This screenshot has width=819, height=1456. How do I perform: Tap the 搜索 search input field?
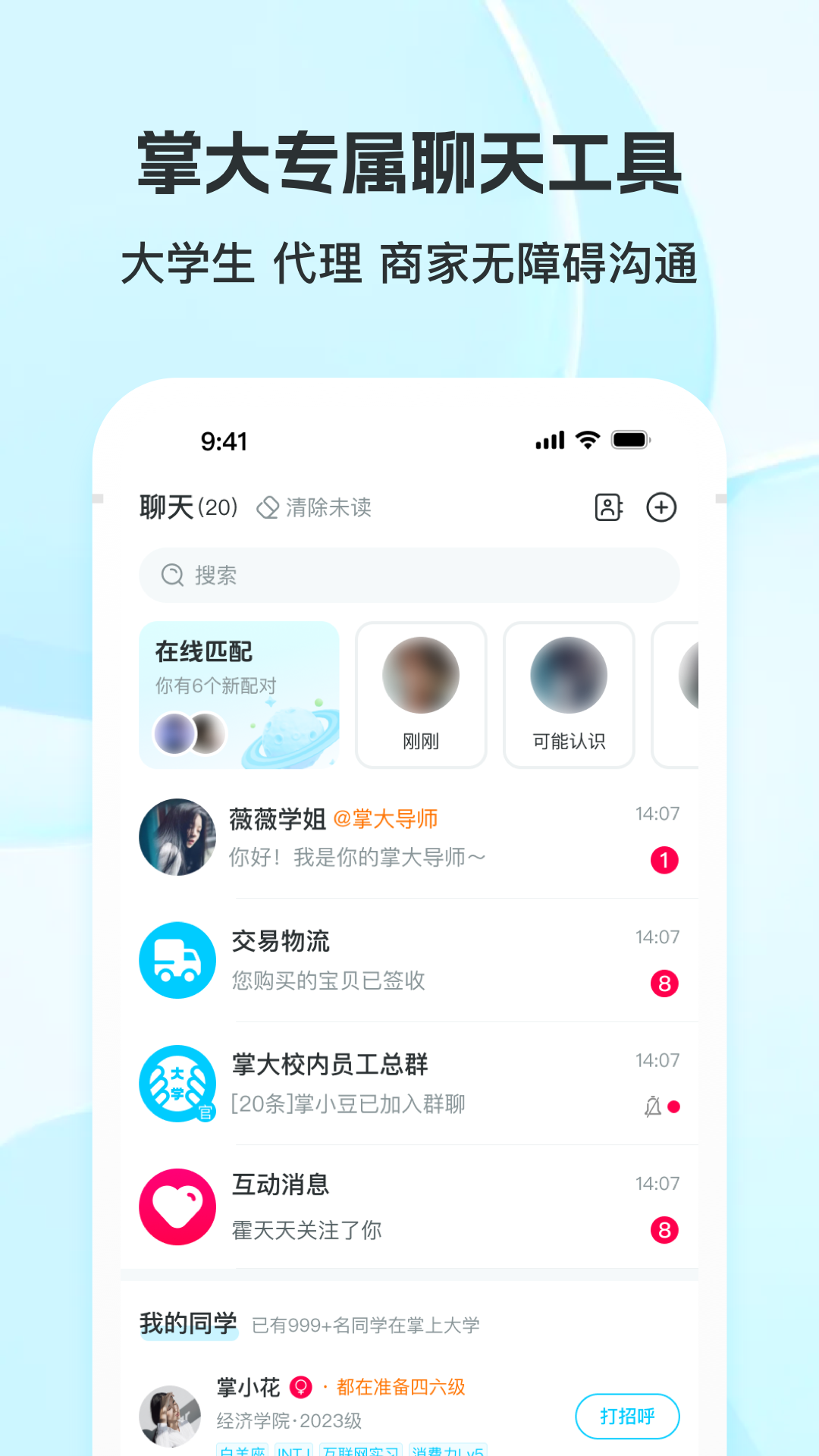(409, 576)
